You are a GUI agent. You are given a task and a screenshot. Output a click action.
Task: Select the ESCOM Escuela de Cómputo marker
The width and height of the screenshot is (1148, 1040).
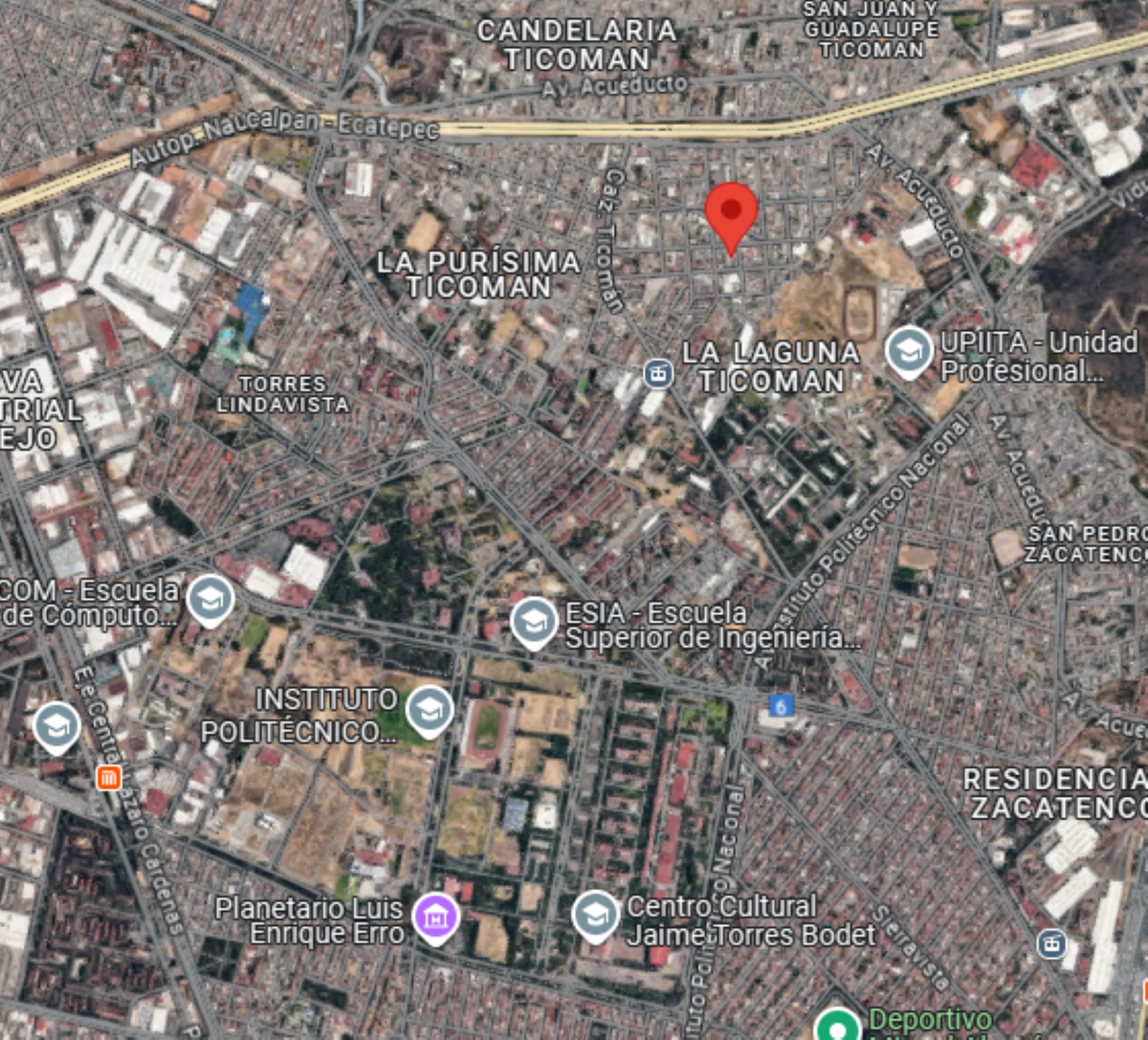click(210, 598)
